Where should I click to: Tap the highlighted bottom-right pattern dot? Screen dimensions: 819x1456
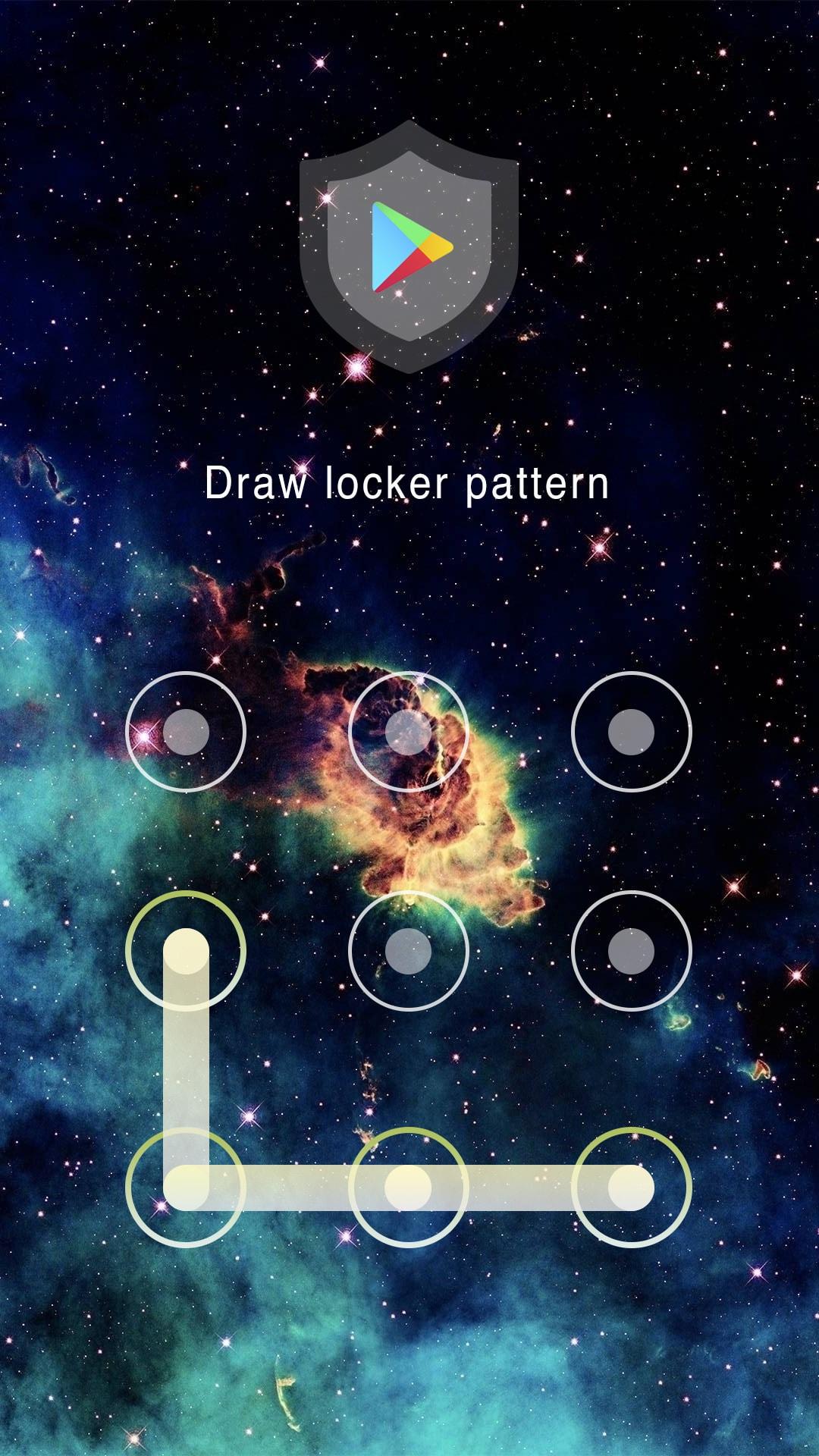coord(631,1187)
